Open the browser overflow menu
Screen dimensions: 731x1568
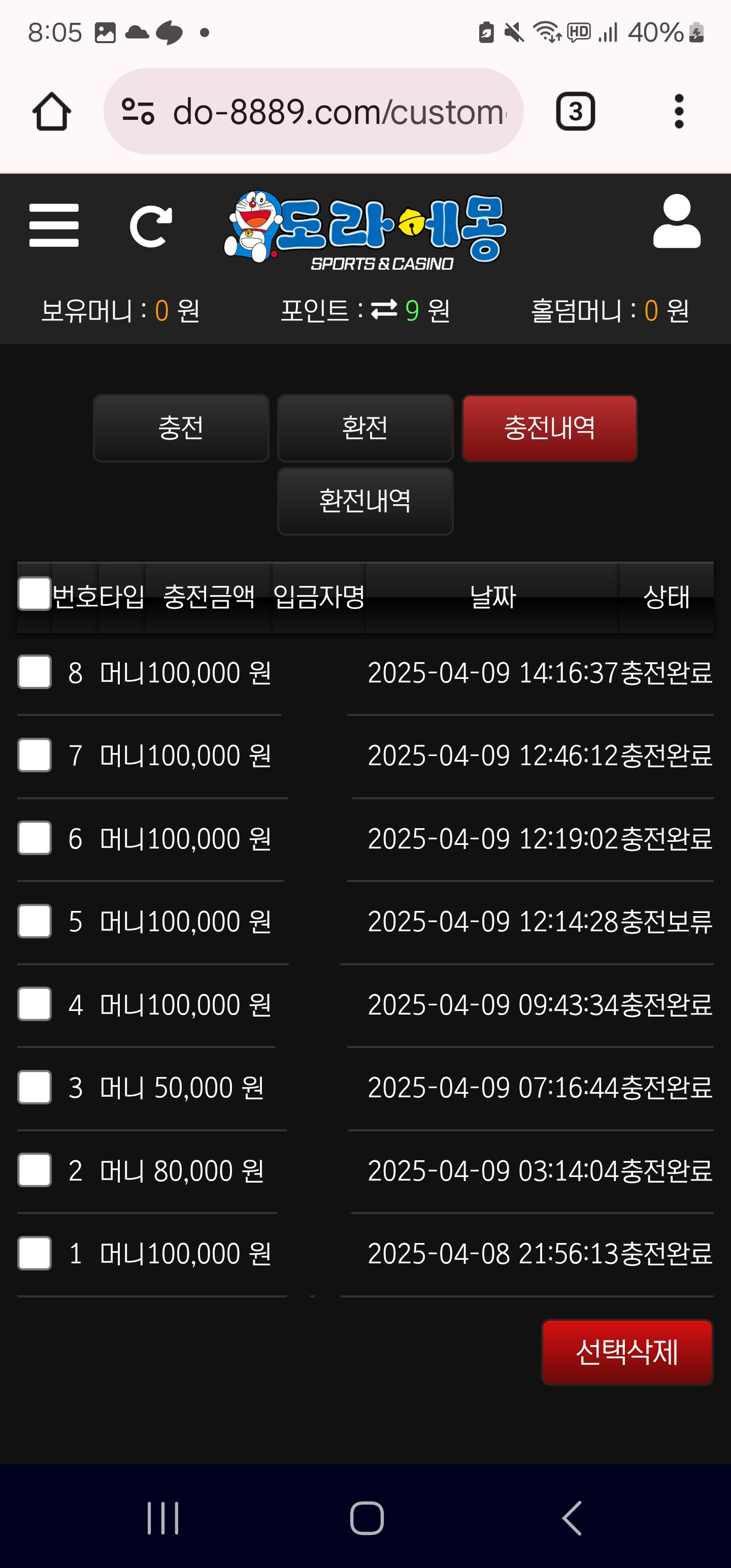point(679,111)
